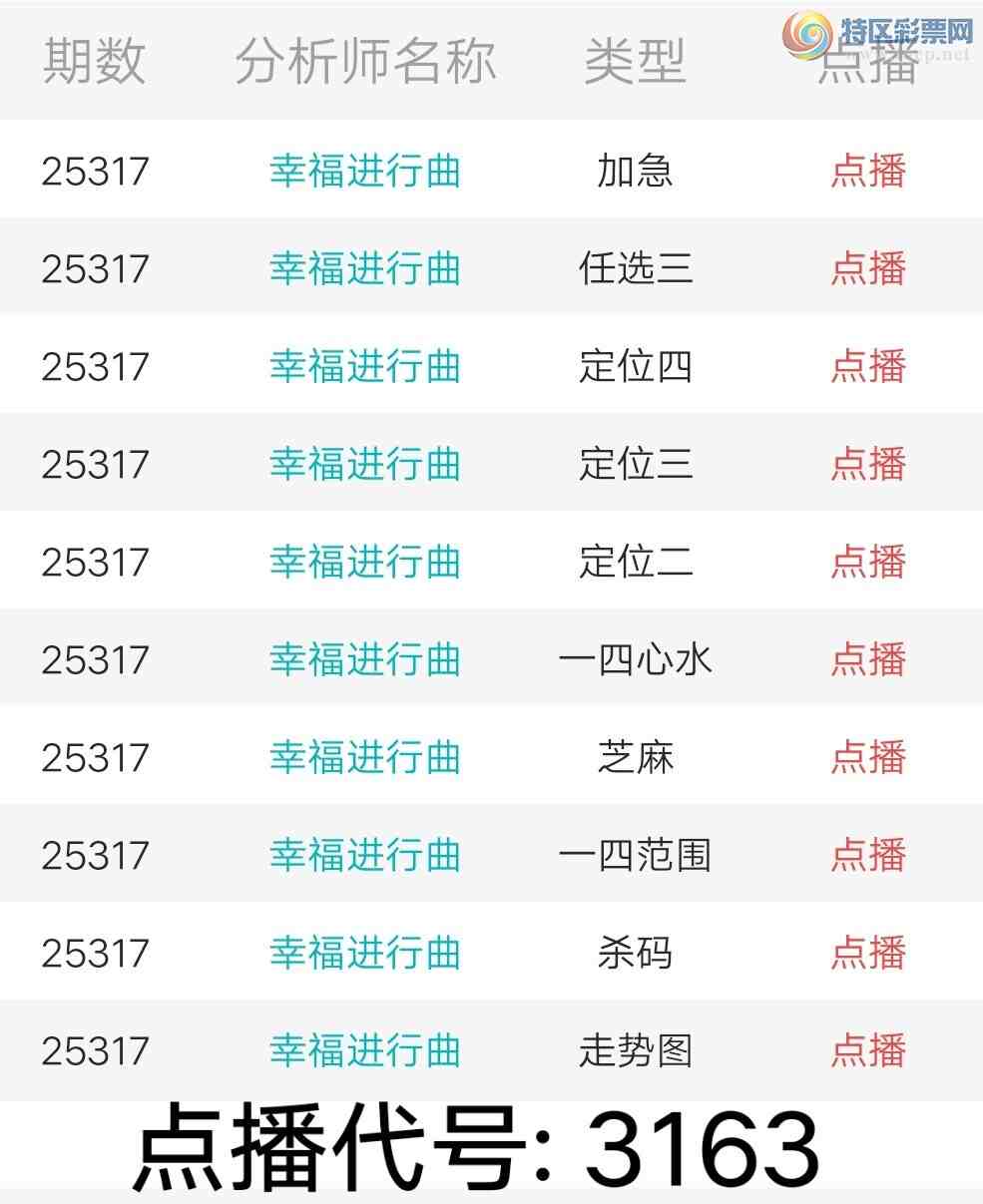
Task: Select analyst 幸福进行曲 on the 走势图 row
Action: (x=364, y=1050)
